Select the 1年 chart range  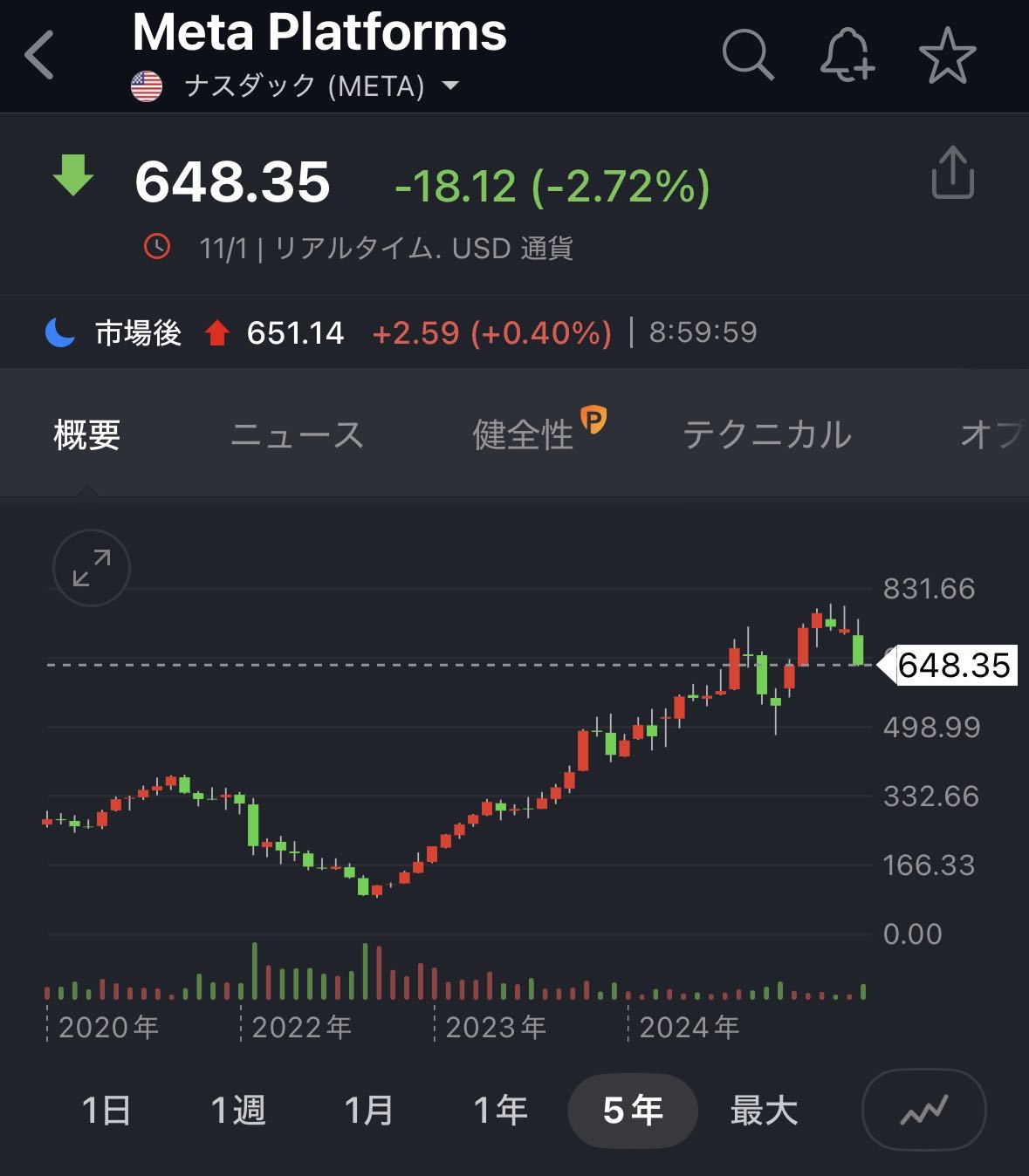(501, 1111)
